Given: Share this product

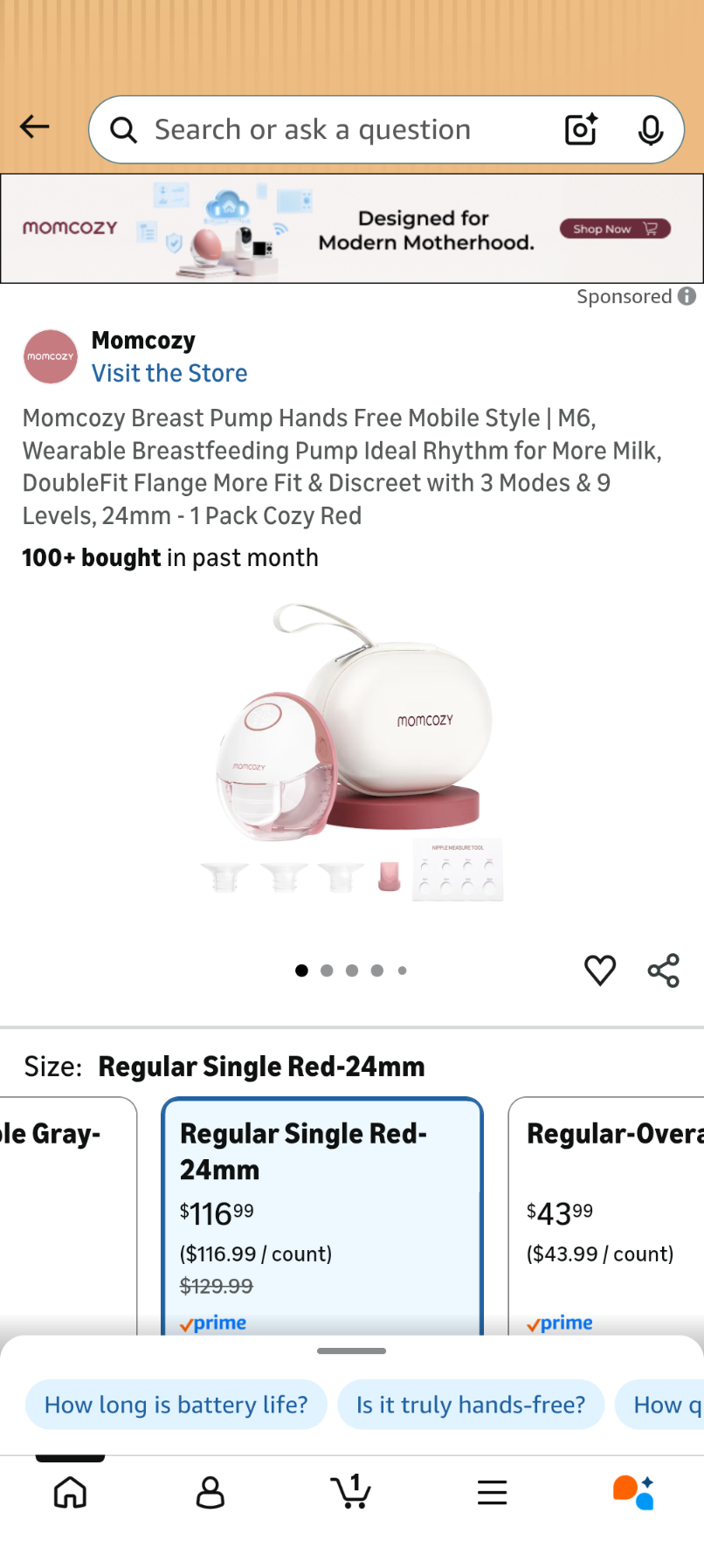Looking at the screenshot, I should [664, 971].
